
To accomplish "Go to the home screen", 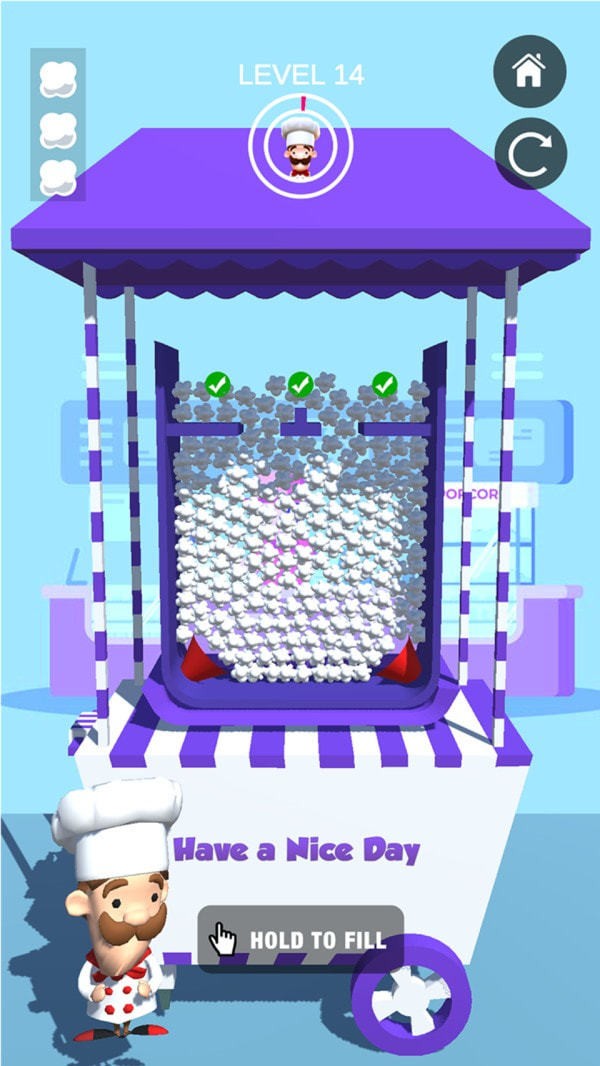I will [x=530, y=71].
